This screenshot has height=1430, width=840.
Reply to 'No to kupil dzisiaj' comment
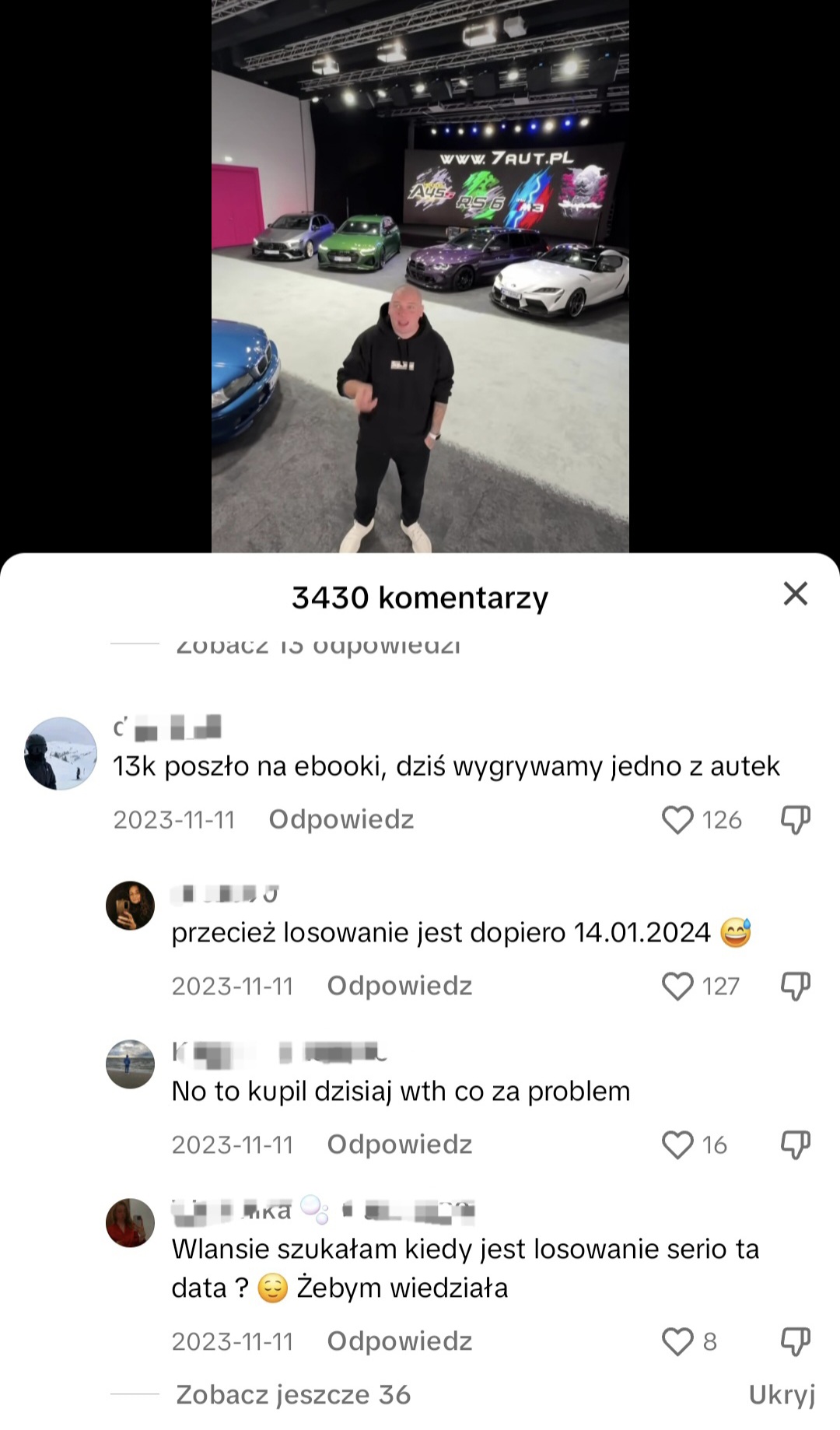tap(399, 1145)
